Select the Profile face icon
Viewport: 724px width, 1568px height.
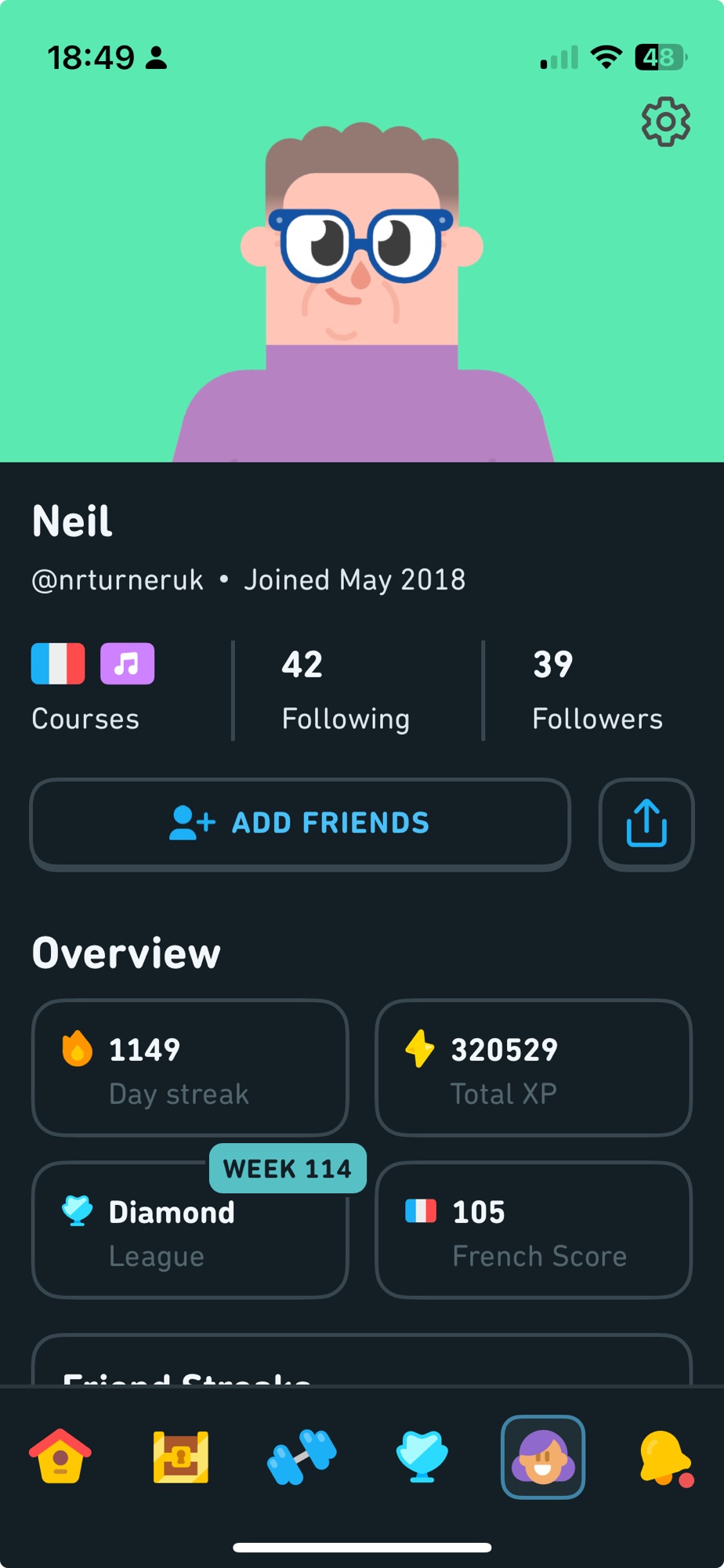point(543,1456)
